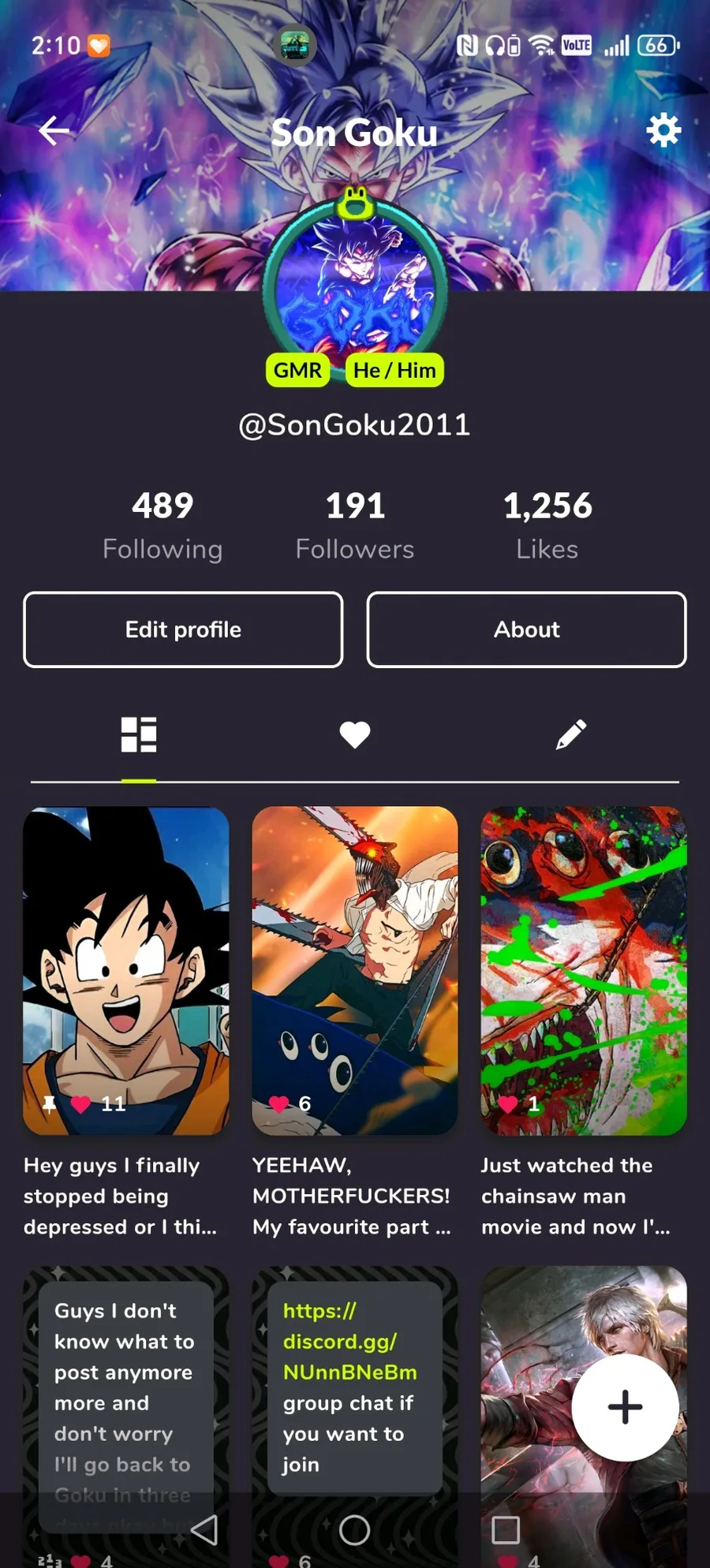The image size is (710, 1568).
Task: Open the settings gear
Action: 663,130
